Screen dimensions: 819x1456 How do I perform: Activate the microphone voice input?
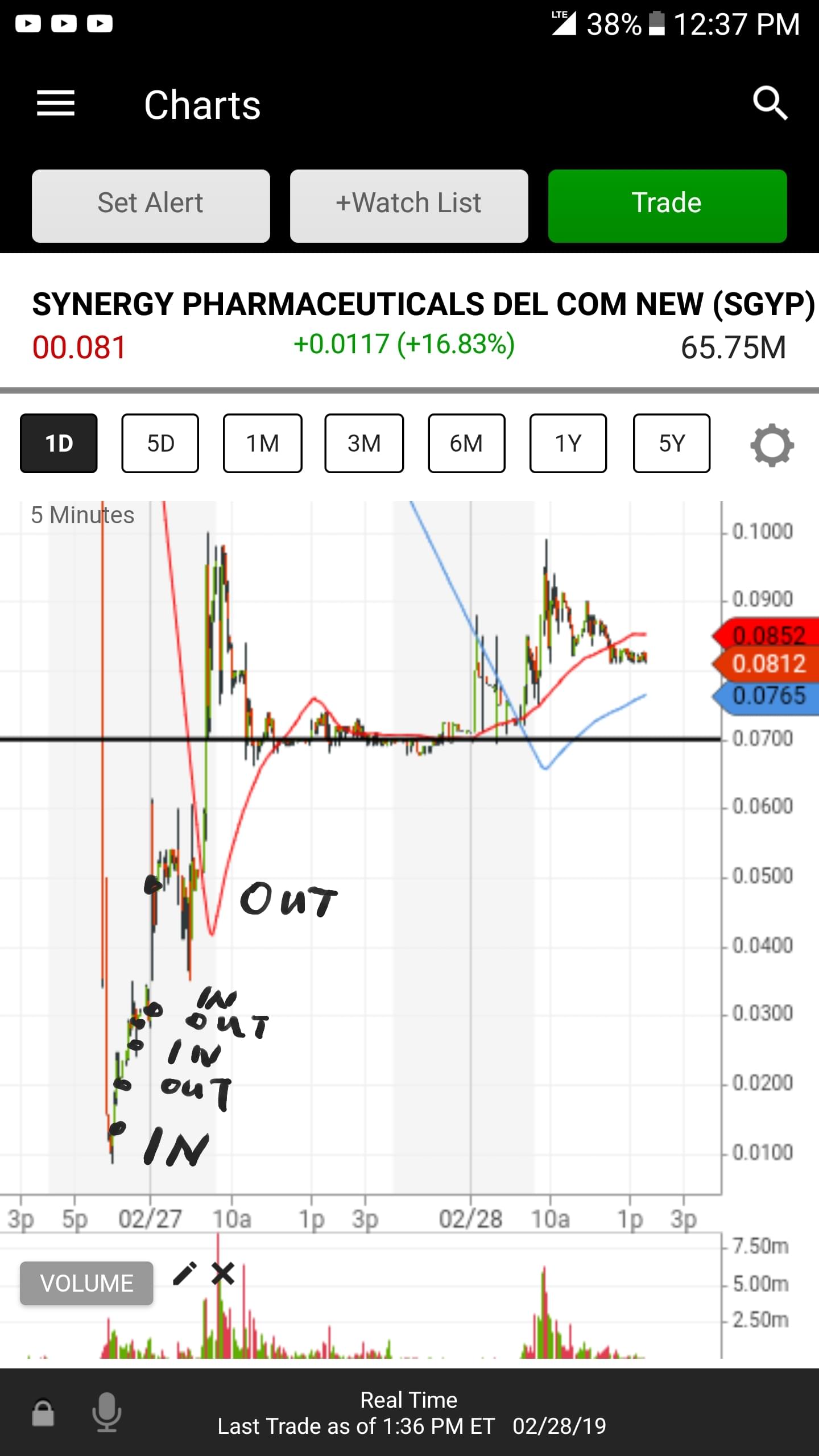(107, 1412)
